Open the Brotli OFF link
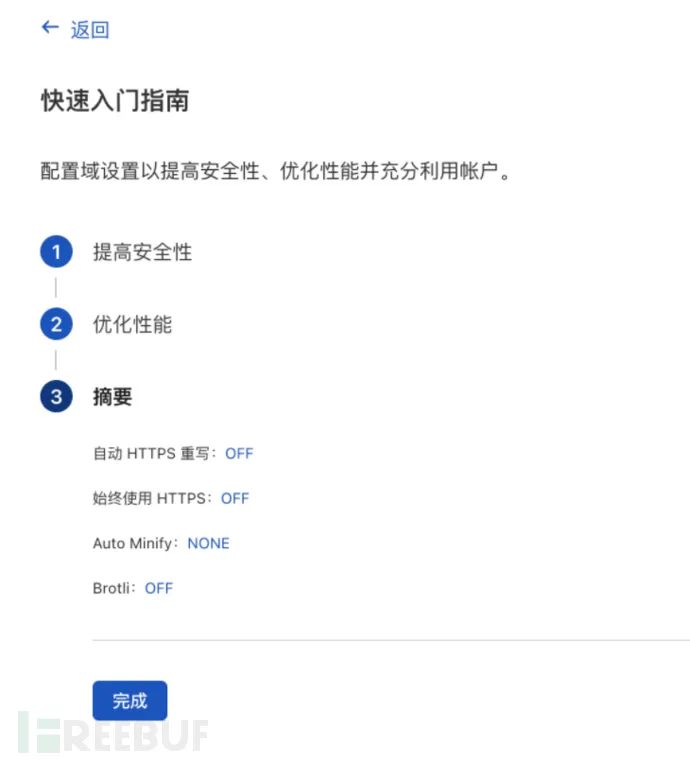690x760 pixels. coord(159,589)
